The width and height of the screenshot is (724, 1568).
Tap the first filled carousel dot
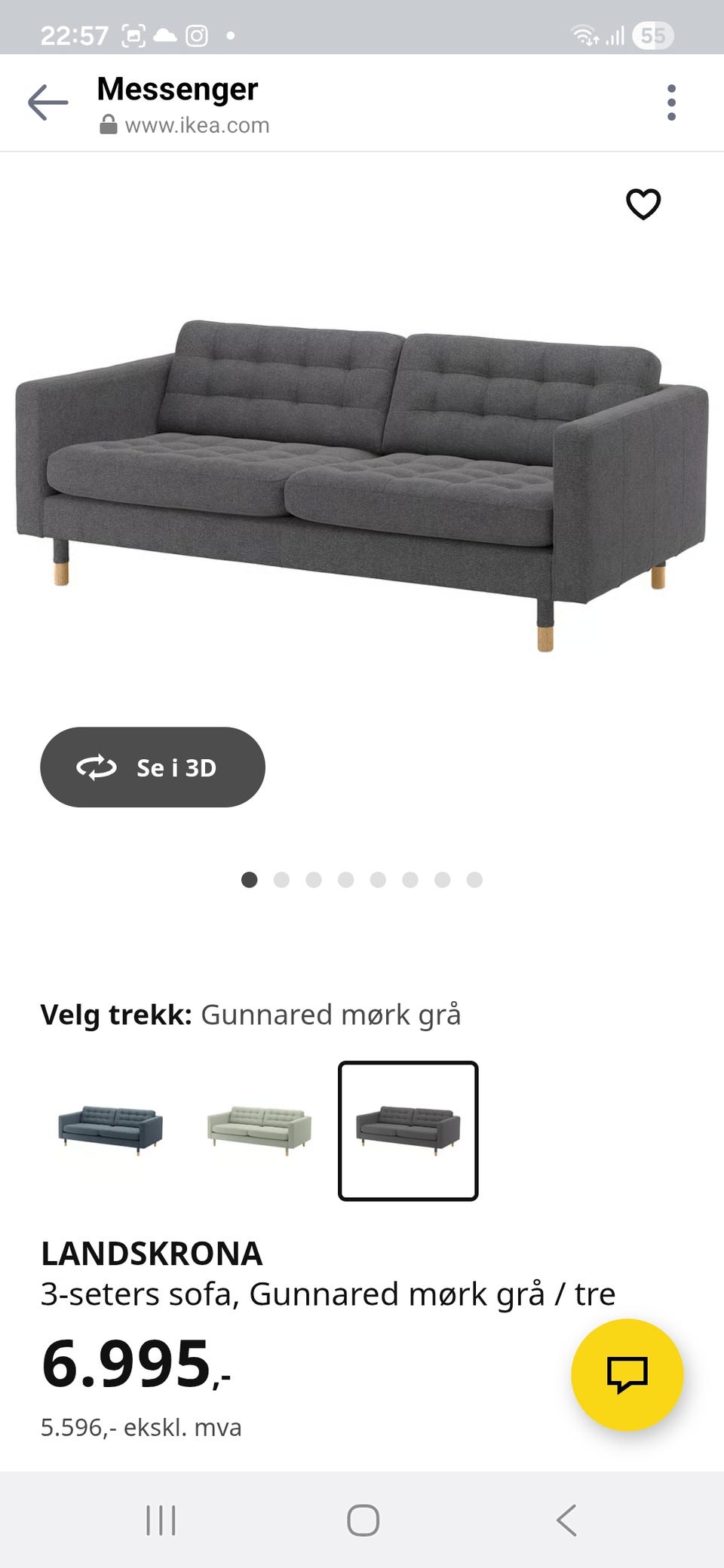tap(250, 880)
